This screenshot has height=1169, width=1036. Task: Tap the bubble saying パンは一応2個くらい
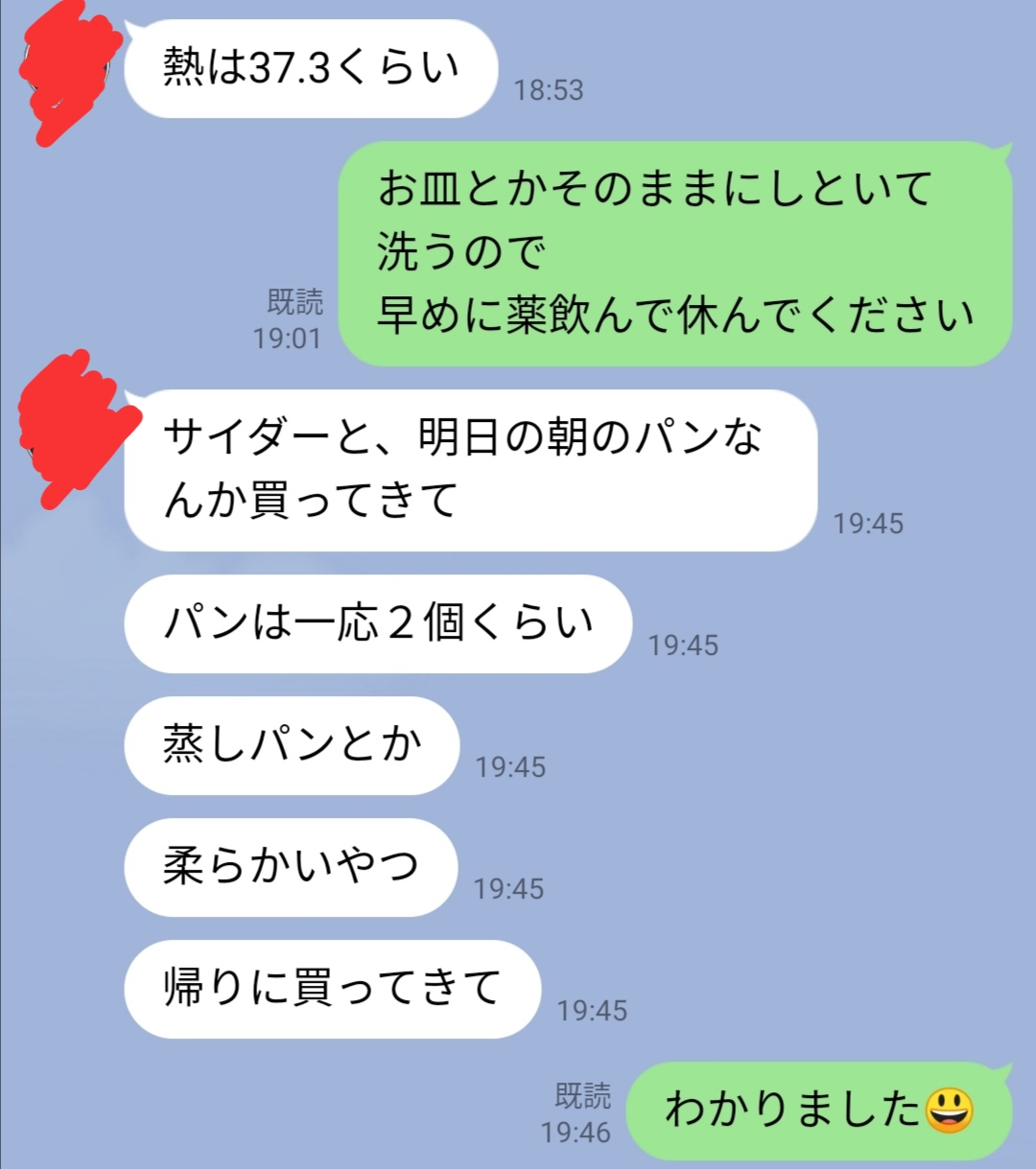377,623
